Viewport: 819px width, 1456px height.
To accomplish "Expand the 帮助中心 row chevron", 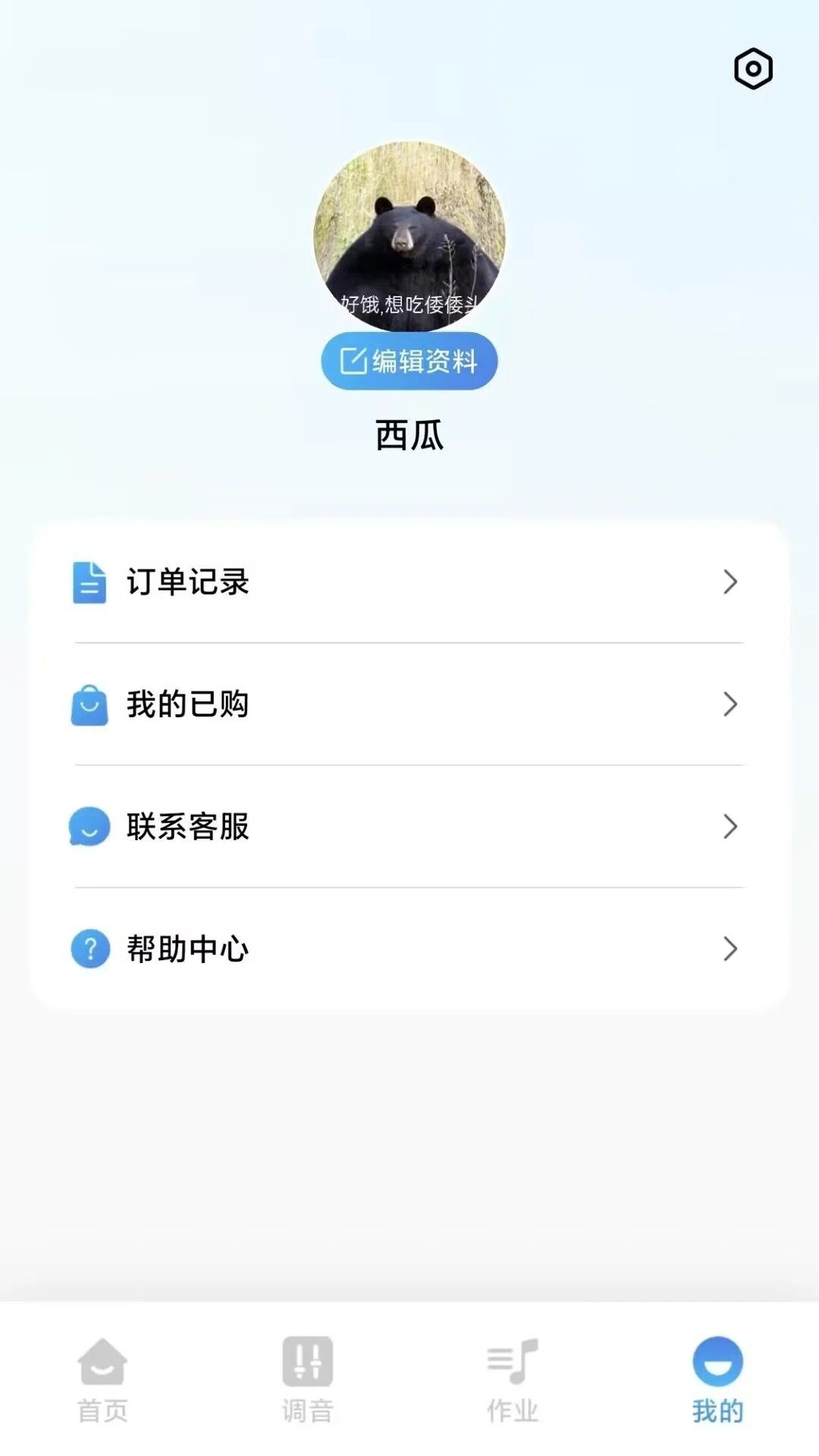I will [x=731, y=949].
